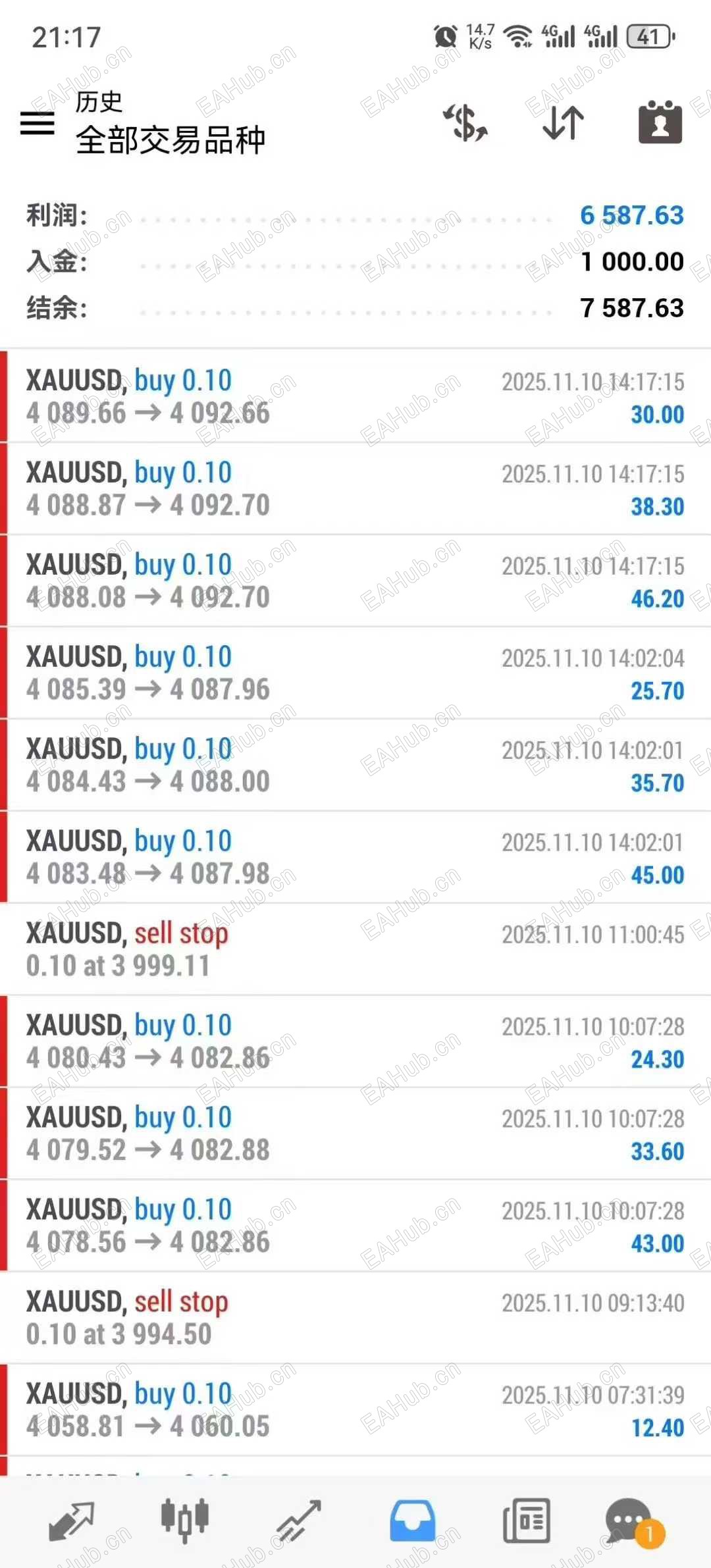The width and height of the screenshot is (711, 1568).
Task: Expand the buy trade with 38.30 profit
Action: click(355, 489)
